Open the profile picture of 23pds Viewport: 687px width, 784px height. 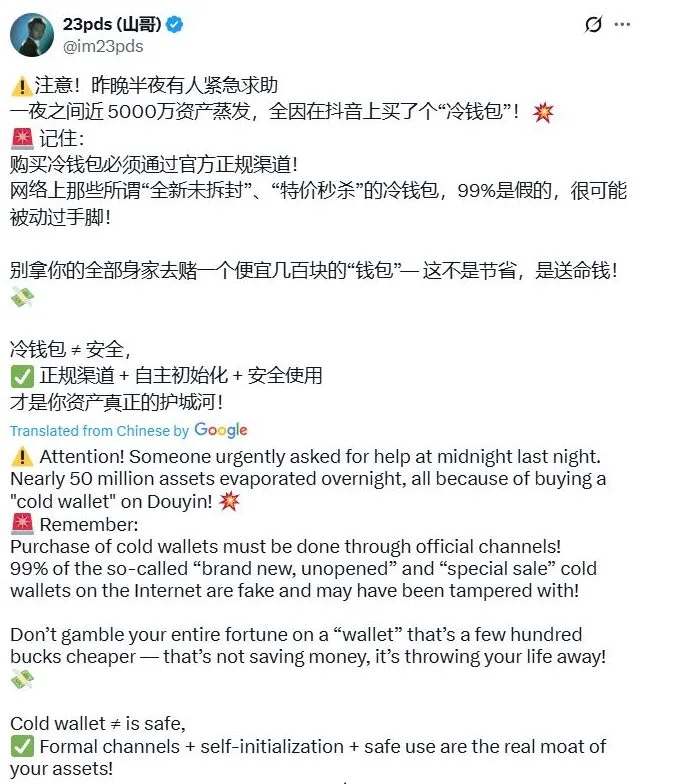[31, 35]
